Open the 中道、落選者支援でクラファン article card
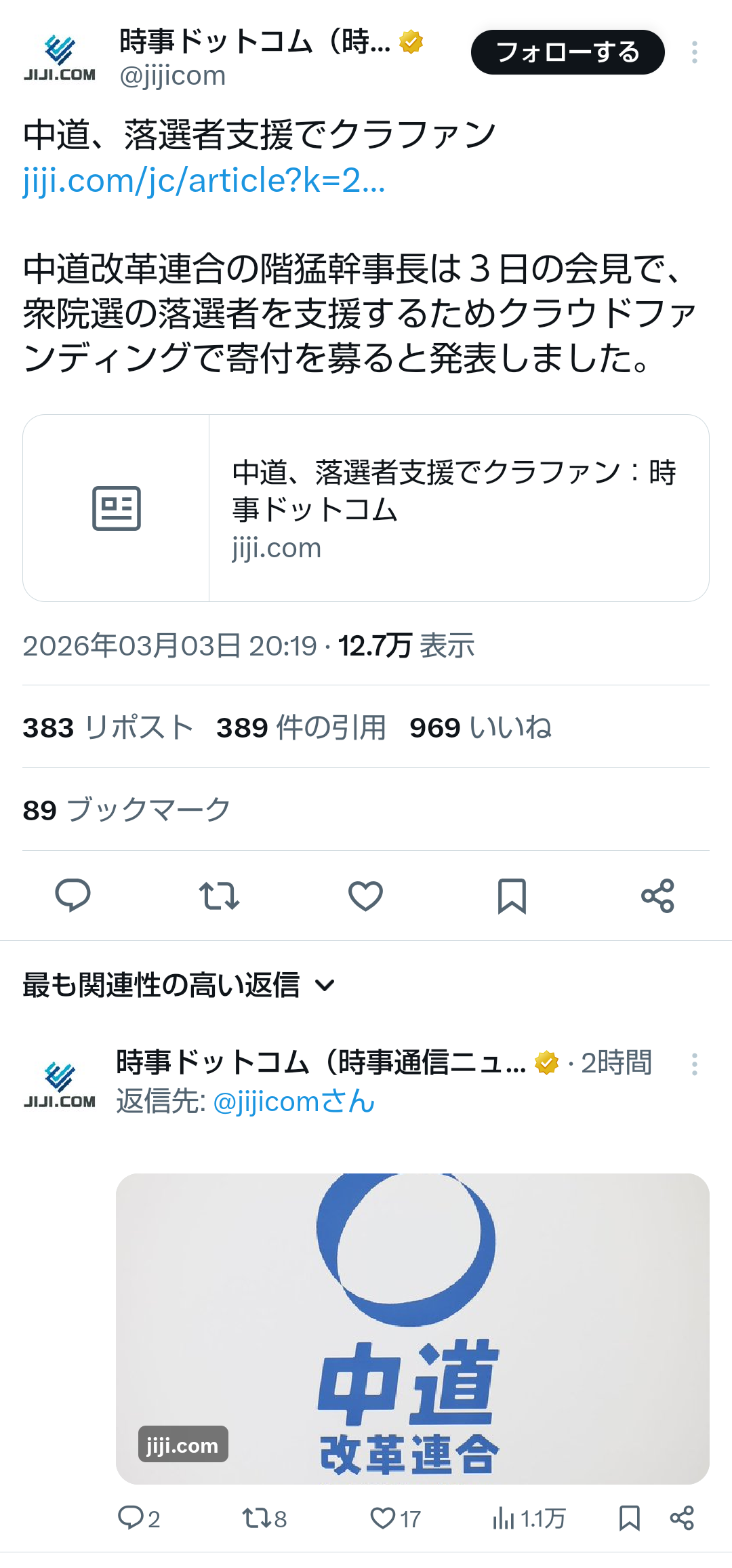The width and height of the screenshot is (732, 1568). click(x=366, y=508)
